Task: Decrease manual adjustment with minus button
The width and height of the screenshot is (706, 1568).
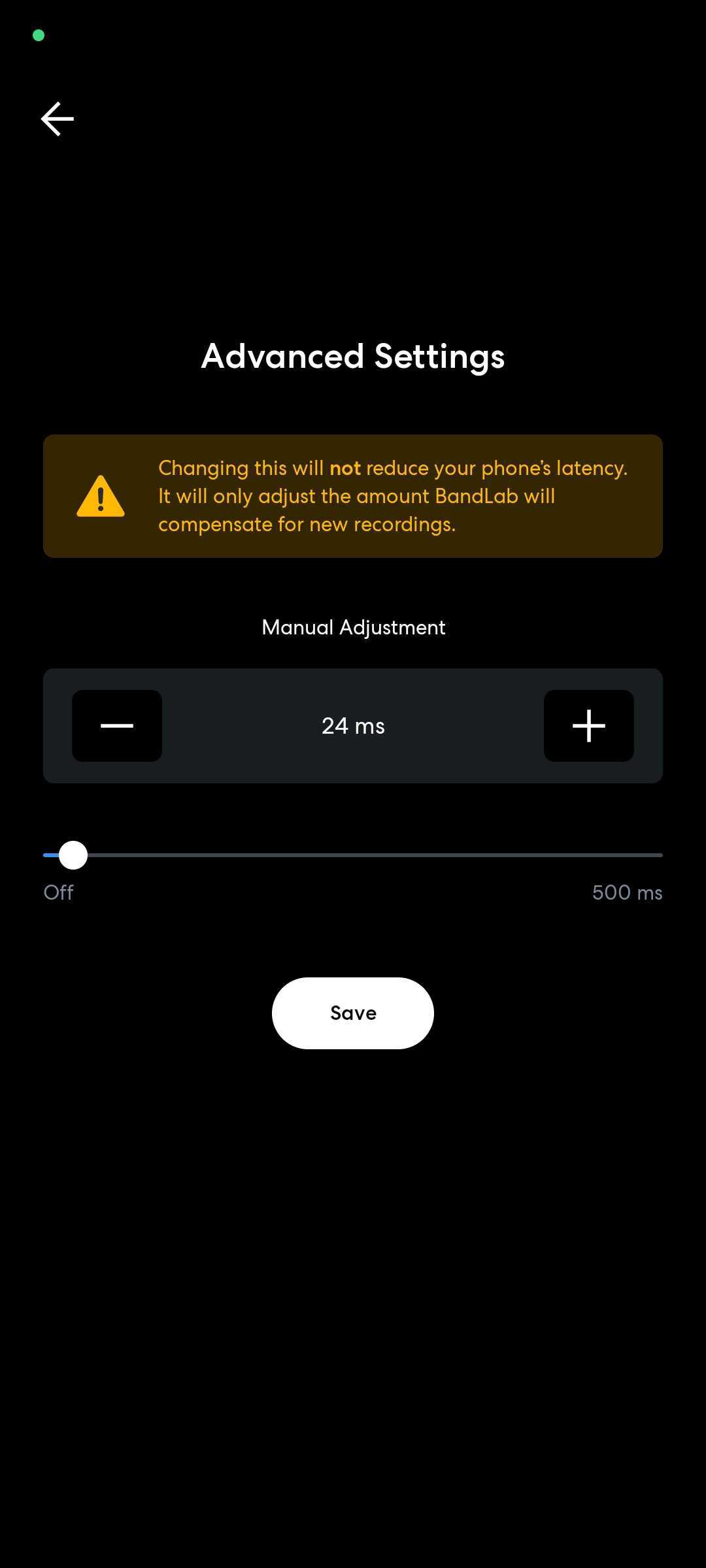Action: (117, 726)
